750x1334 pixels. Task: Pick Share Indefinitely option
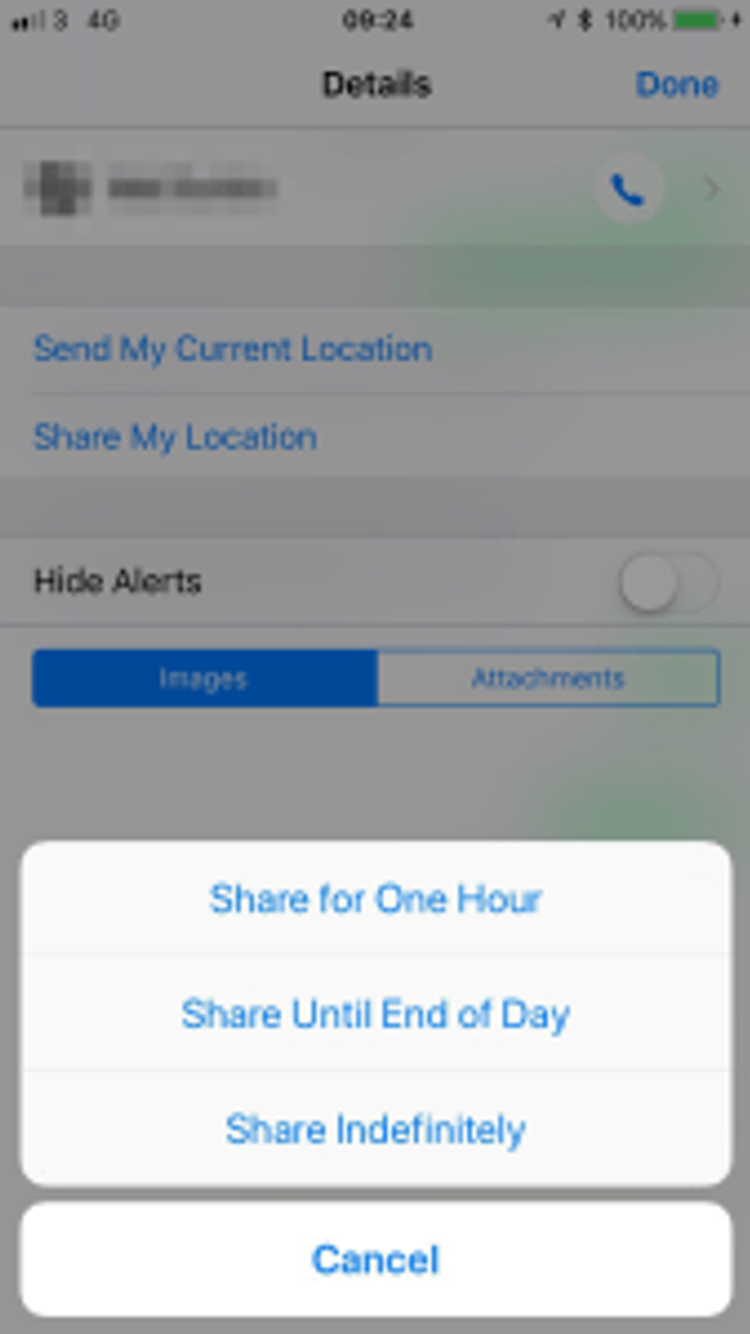(375, 1130)
